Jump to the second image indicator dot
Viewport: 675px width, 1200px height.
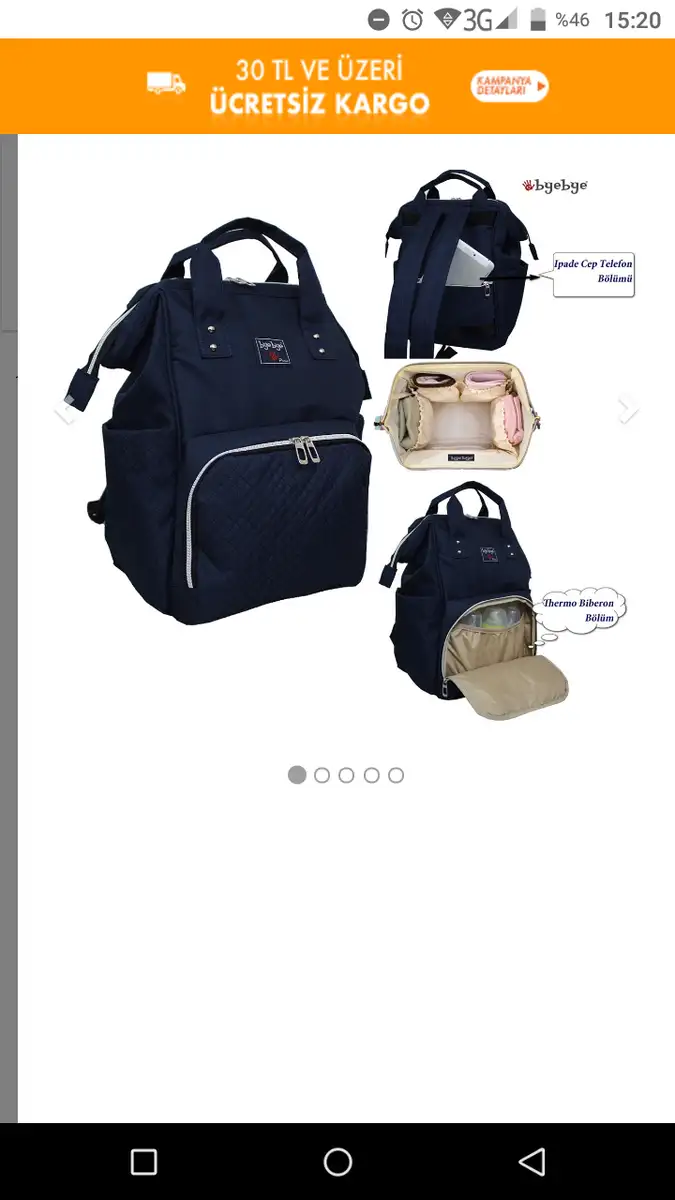click(x=322, y=775)
